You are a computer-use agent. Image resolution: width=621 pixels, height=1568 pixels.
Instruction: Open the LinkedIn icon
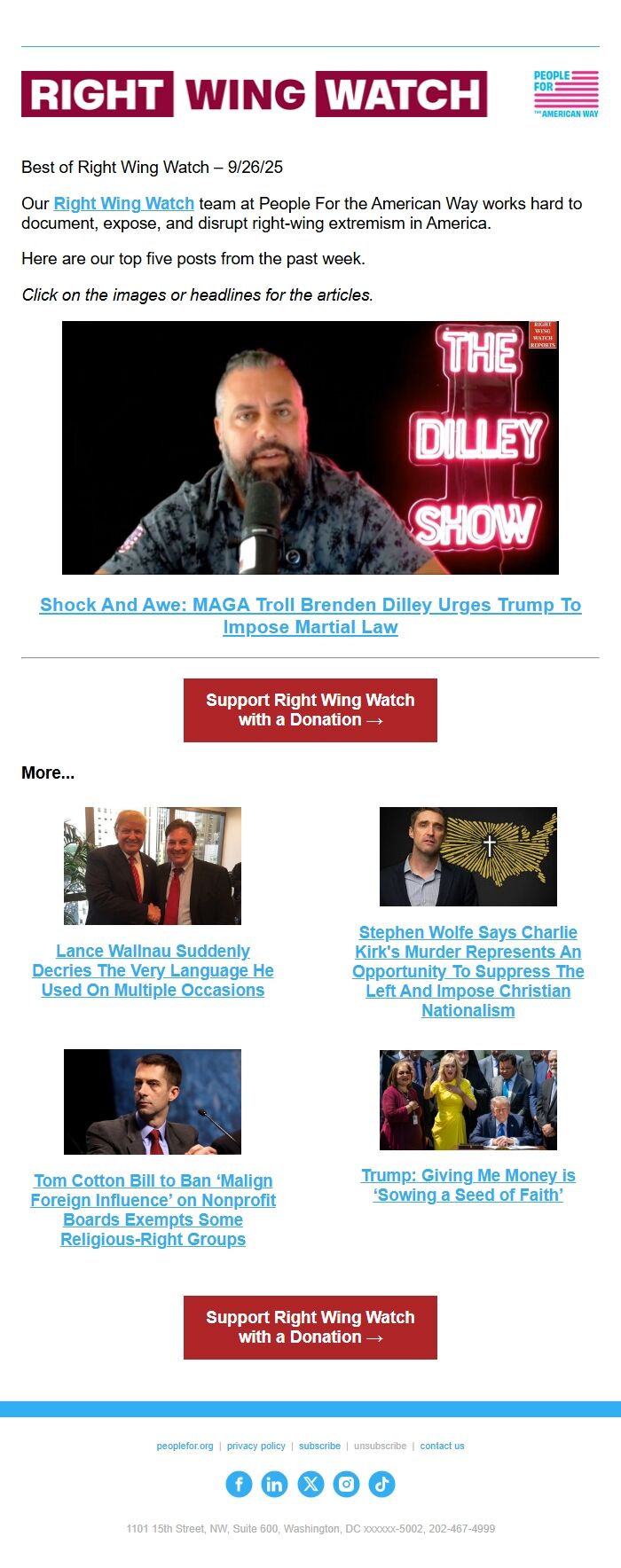tap(274, 1484)
